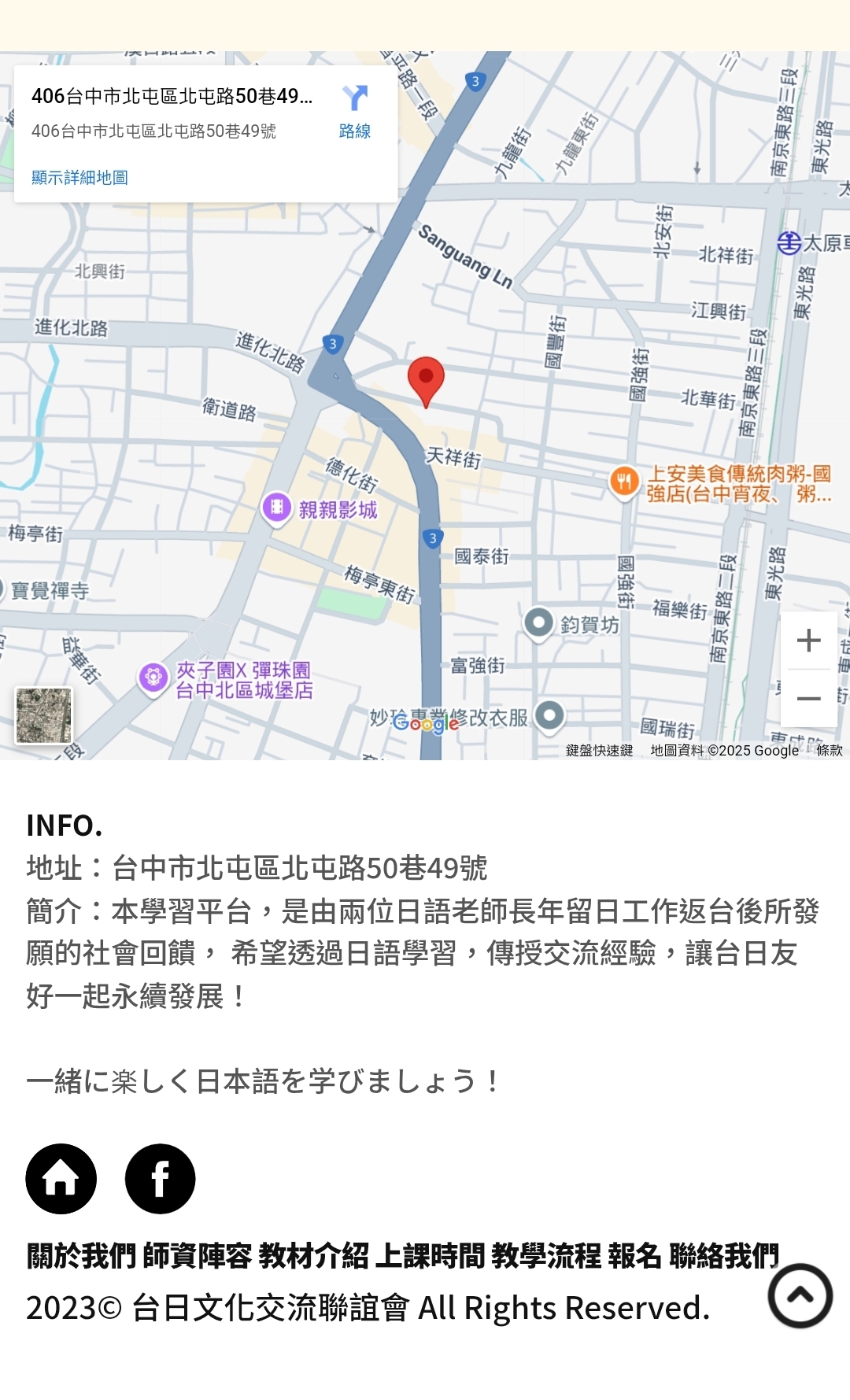Open the 上安美食傳統肉粥 restaurant marker

[x=624, y=481]
